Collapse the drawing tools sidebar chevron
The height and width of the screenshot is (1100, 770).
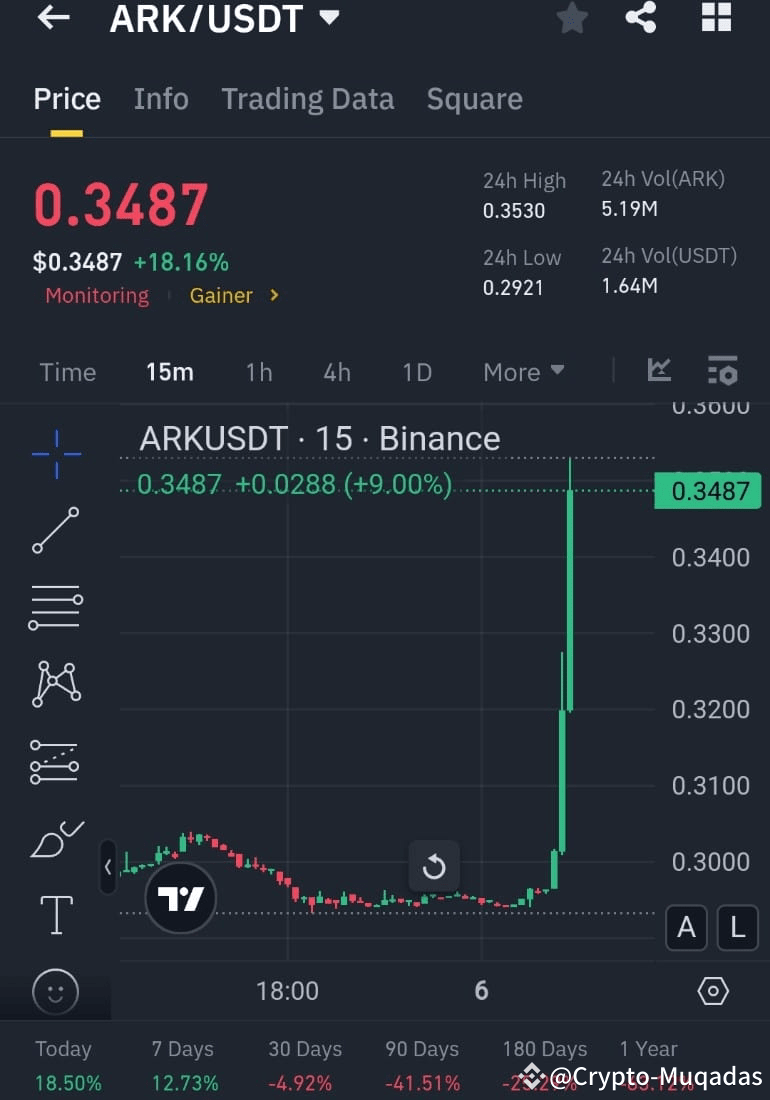[x=108, y=868]
